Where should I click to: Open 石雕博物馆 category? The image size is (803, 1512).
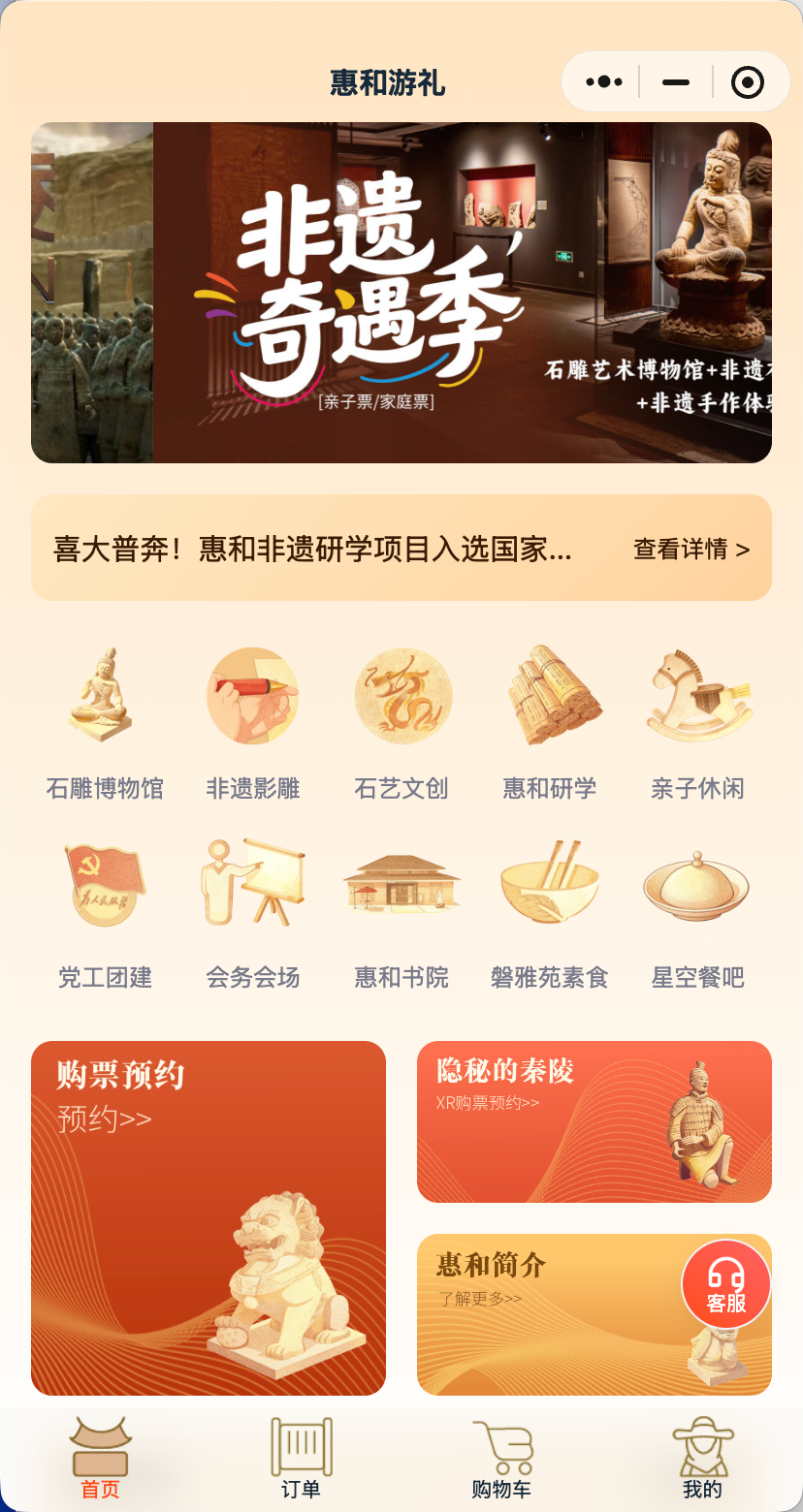[105, 722]
